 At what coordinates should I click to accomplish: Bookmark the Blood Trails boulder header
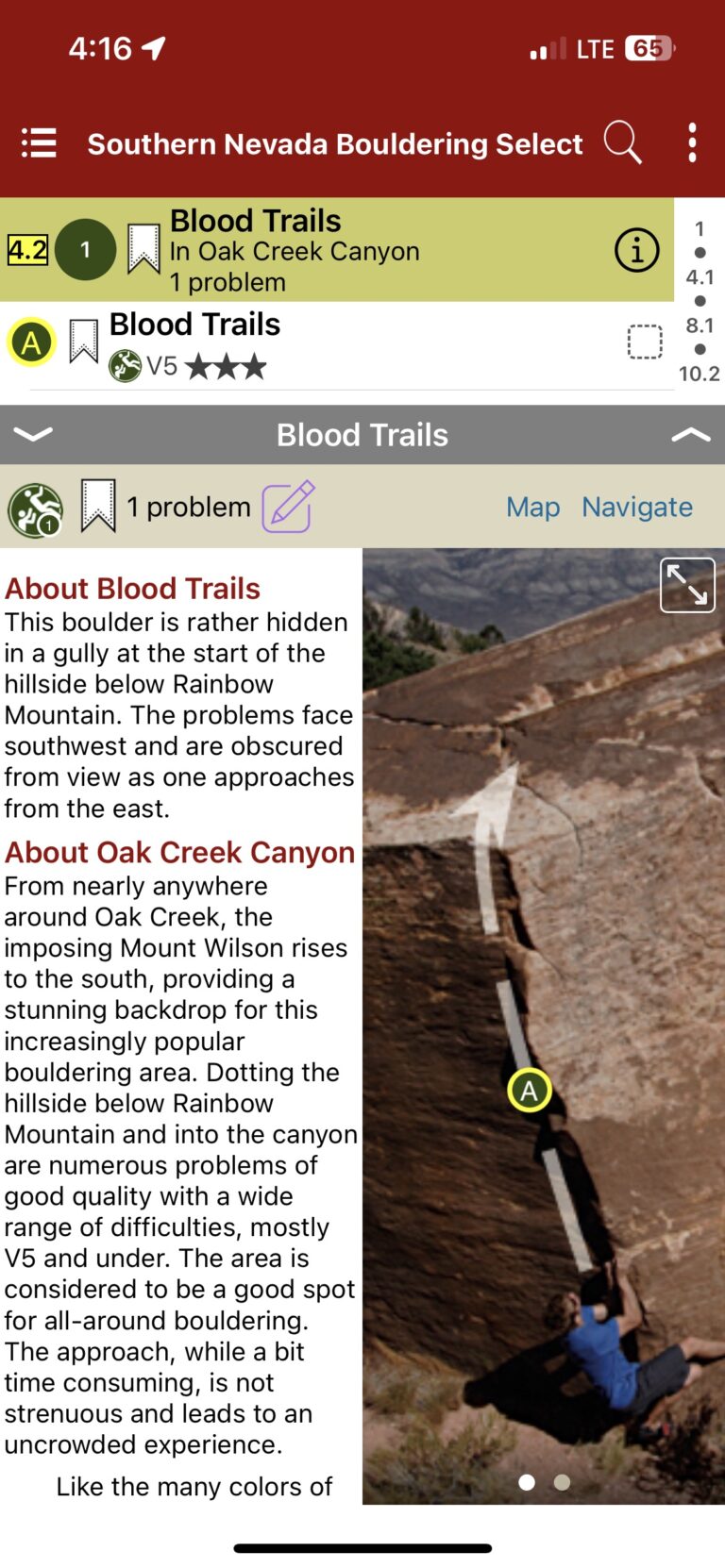(143, 249)
